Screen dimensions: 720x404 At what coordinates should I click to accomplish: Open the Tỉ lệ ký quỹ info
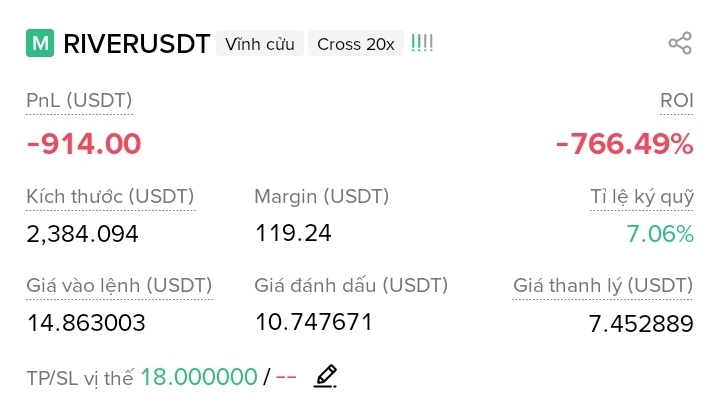click(641, 196)
